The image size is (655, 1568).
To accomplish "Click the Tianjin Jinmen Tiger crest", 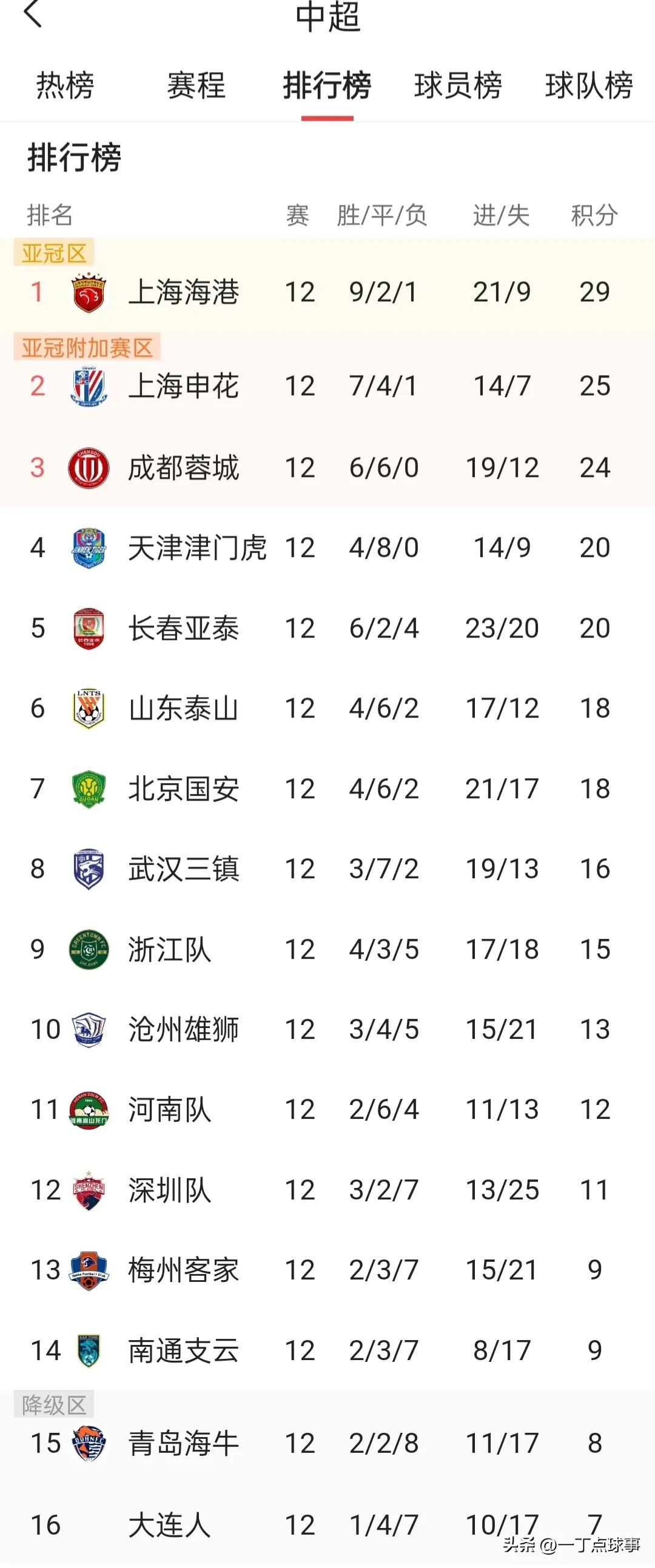I will (89, 547).
